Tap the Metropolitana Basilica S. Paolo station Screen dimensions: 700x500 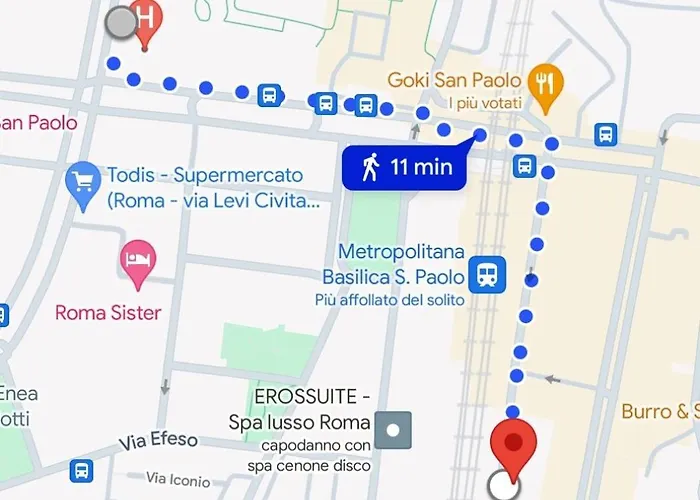pos(490,271)
